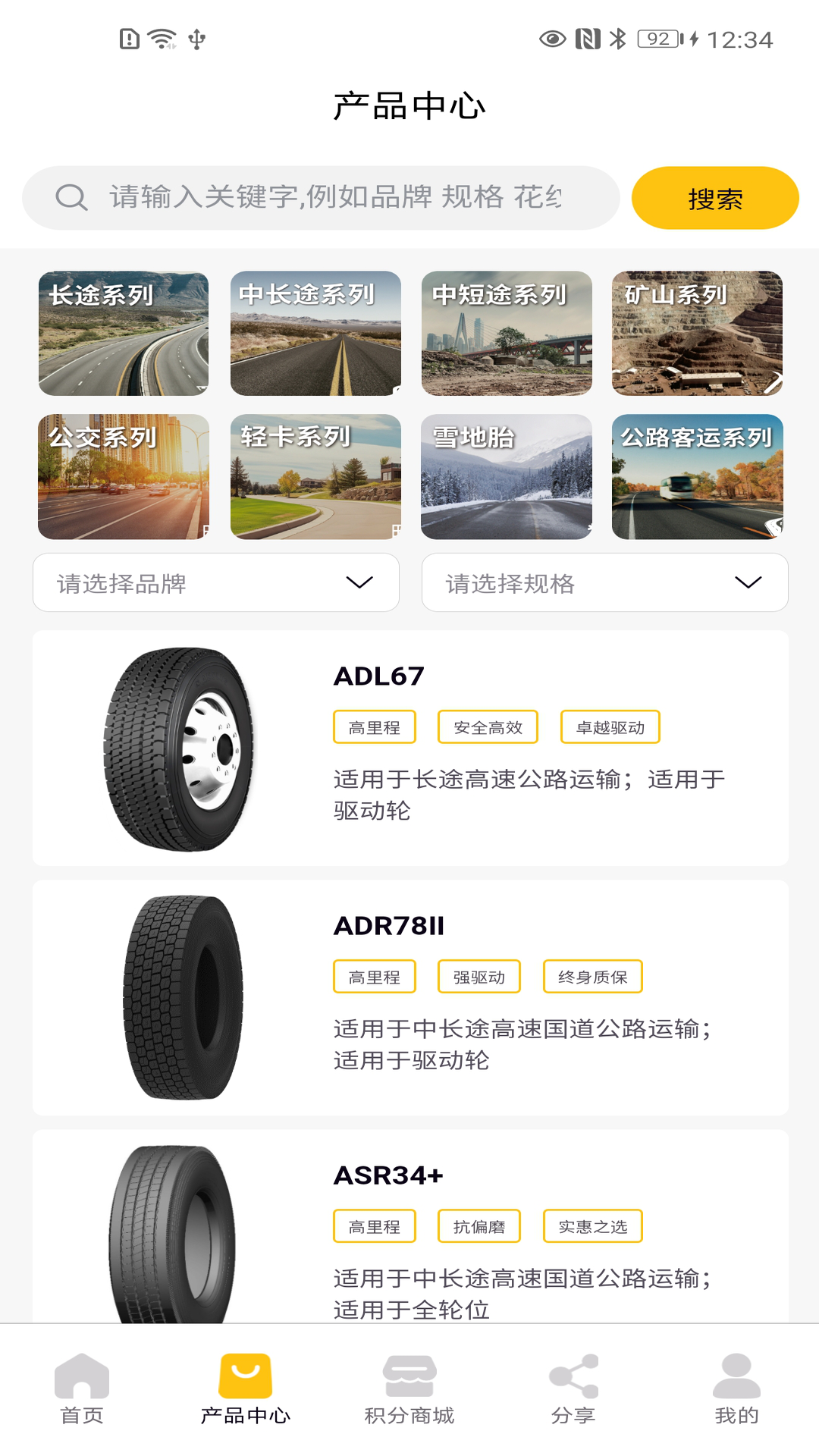Switch to the 雪地胎 category
This screenshot has width=819, height=1456.
[x=507, y=476]
